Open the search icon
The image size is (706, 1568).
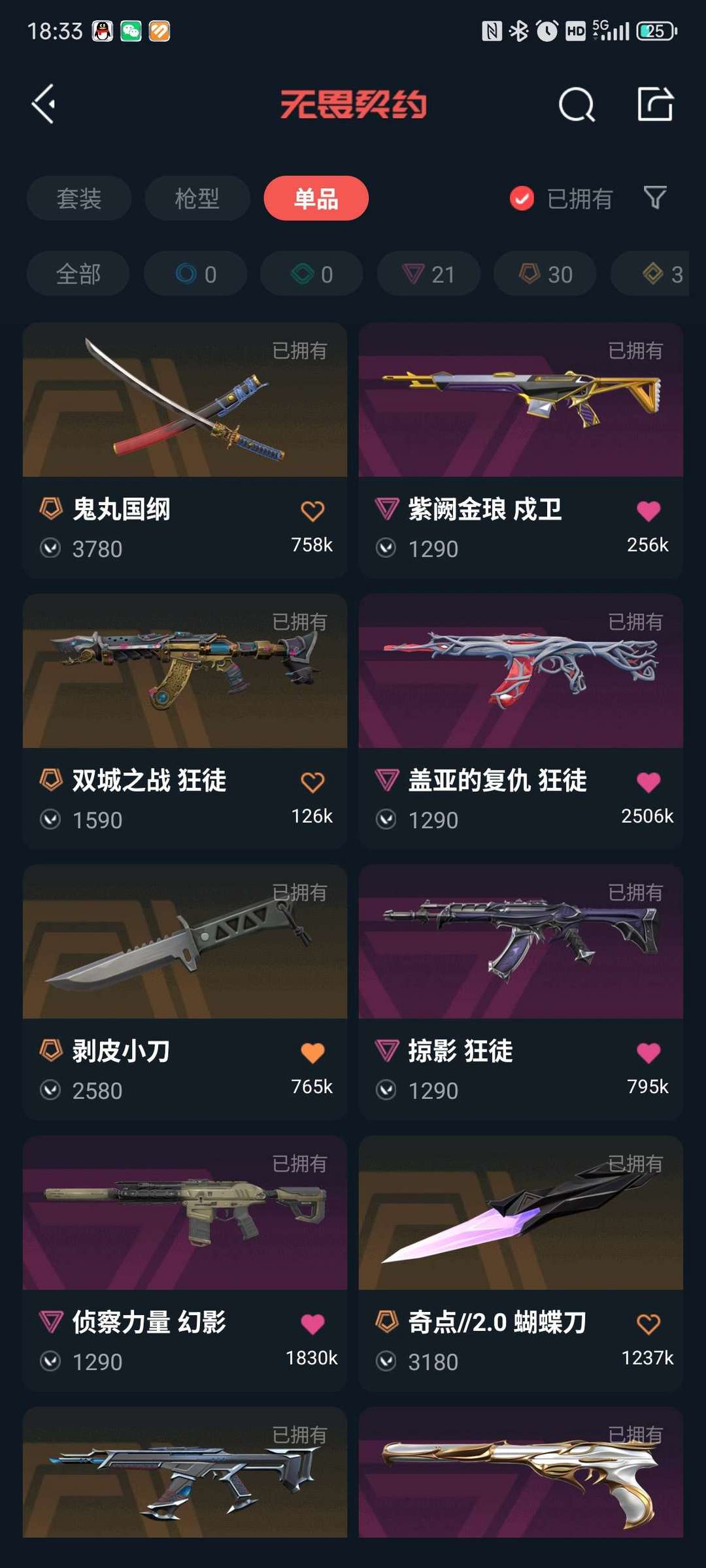coord(577,105)
